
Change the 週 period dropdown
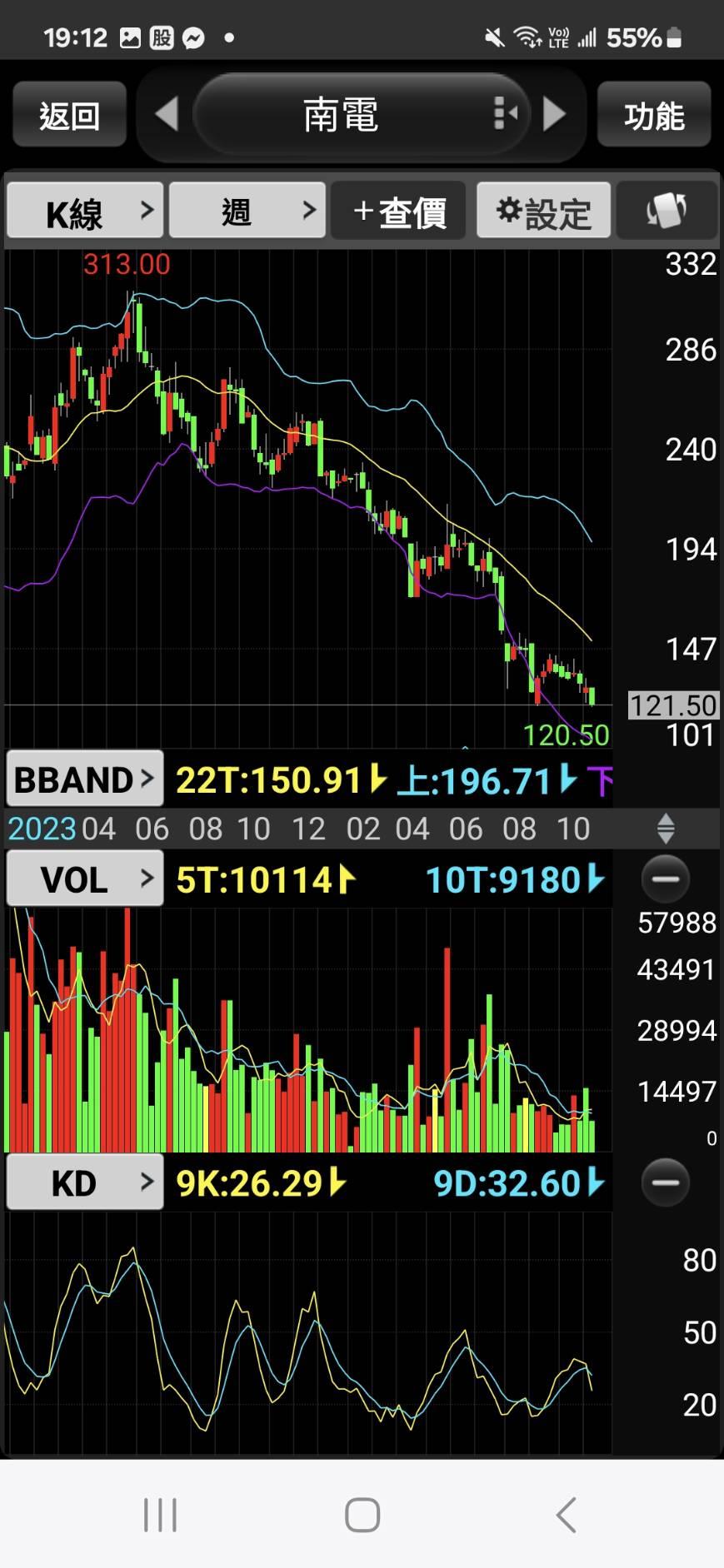[x=247, y=211]
